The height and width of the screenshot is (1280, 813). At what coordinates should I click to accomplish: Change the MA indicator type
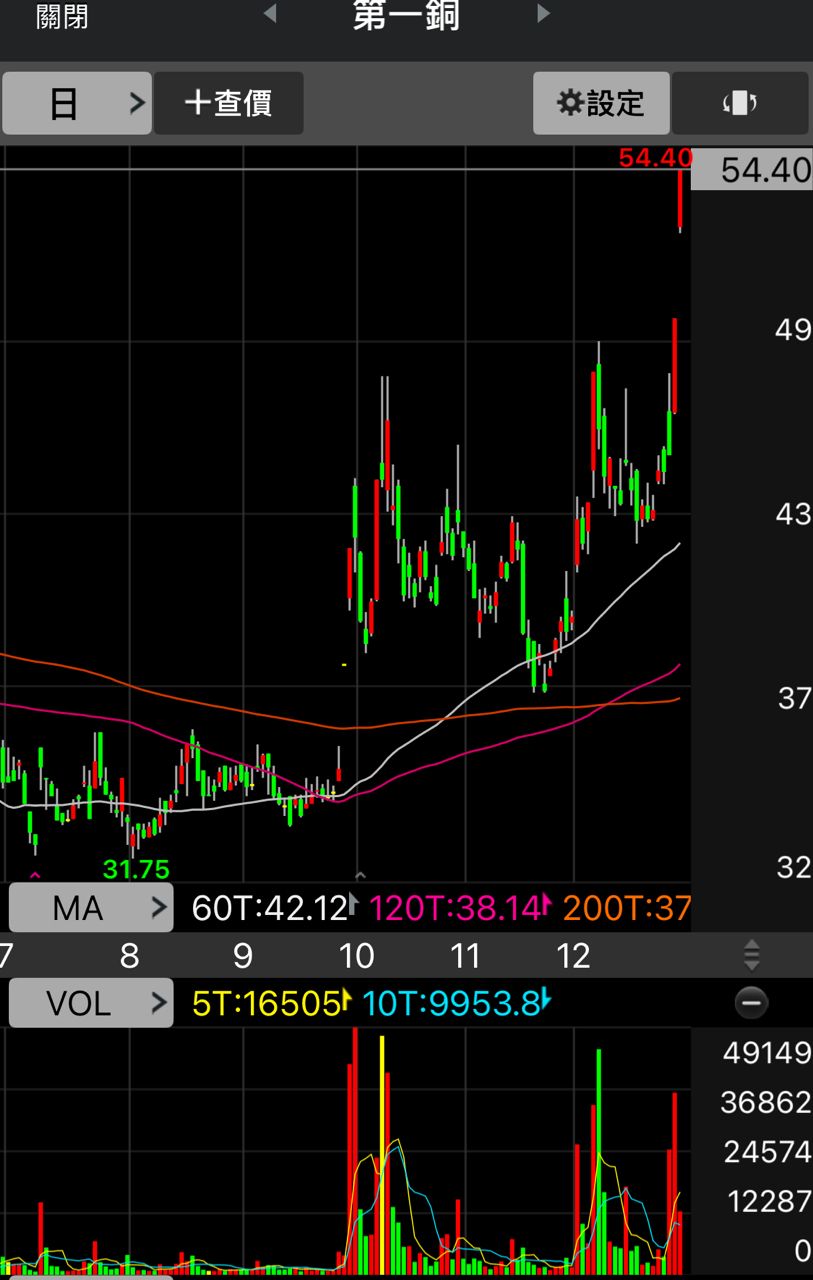(x=91, y=908)
